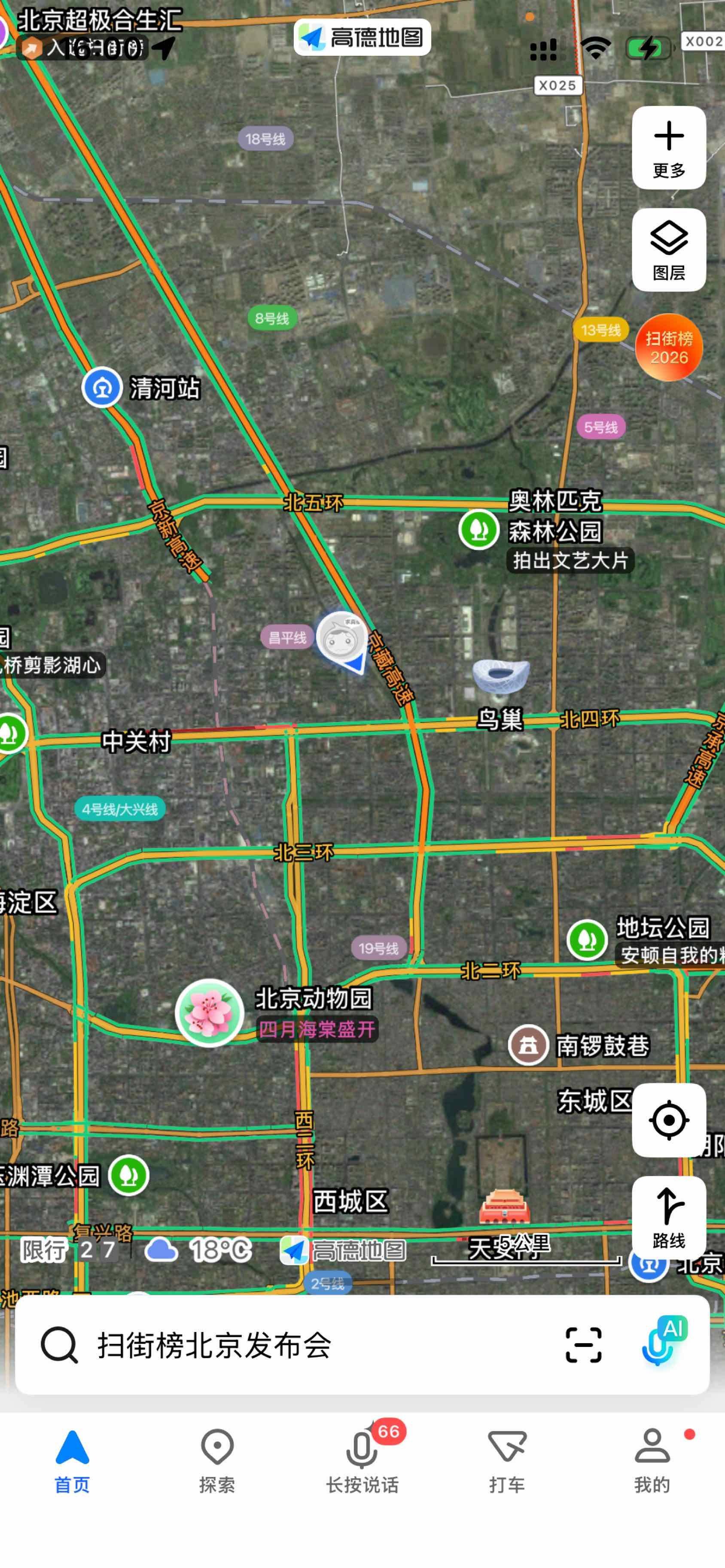This screenshot has height=1568, width=725.
Task: Select the 奥林匹克森林公园 park icon
Action: 479,528
